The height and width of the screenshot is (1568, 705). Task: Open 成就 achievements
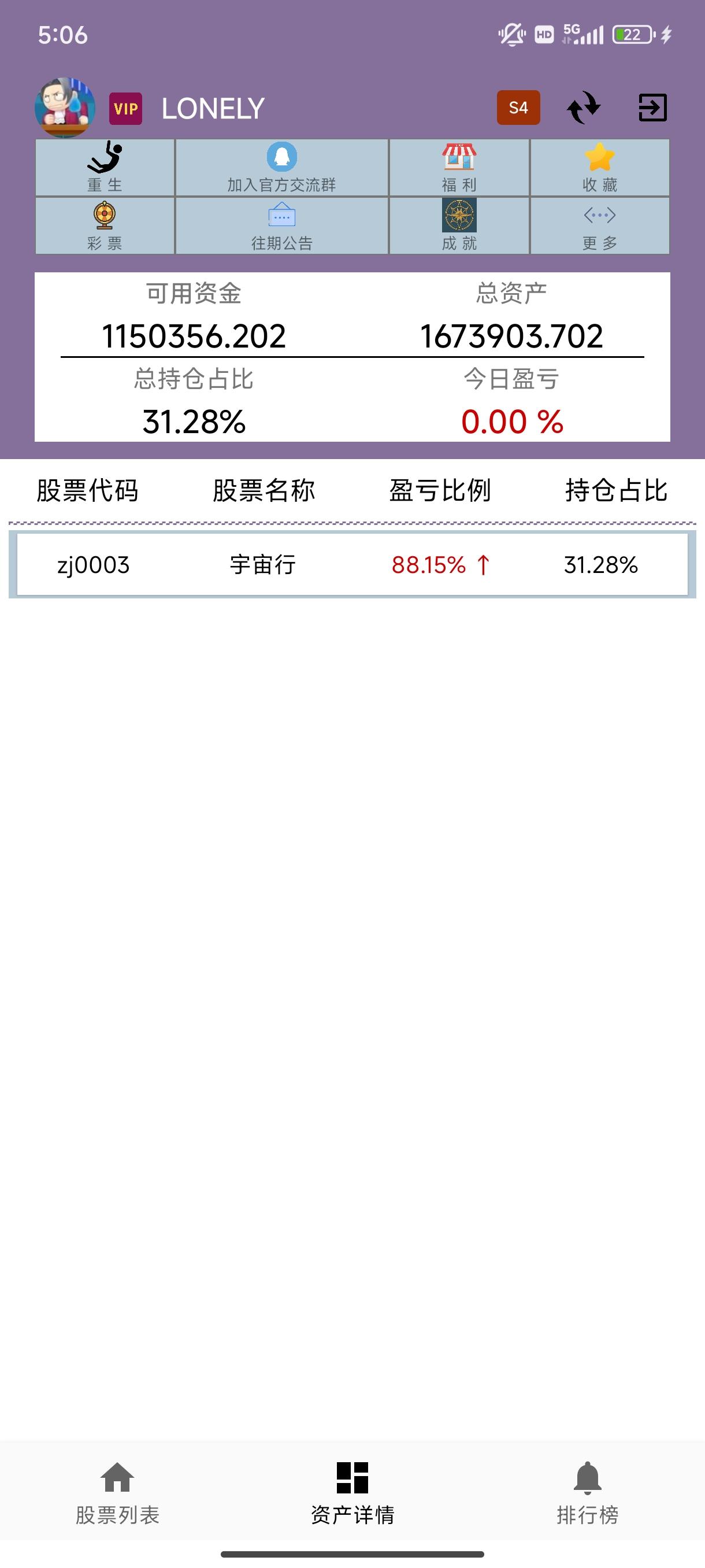click(x=459, y=226)
